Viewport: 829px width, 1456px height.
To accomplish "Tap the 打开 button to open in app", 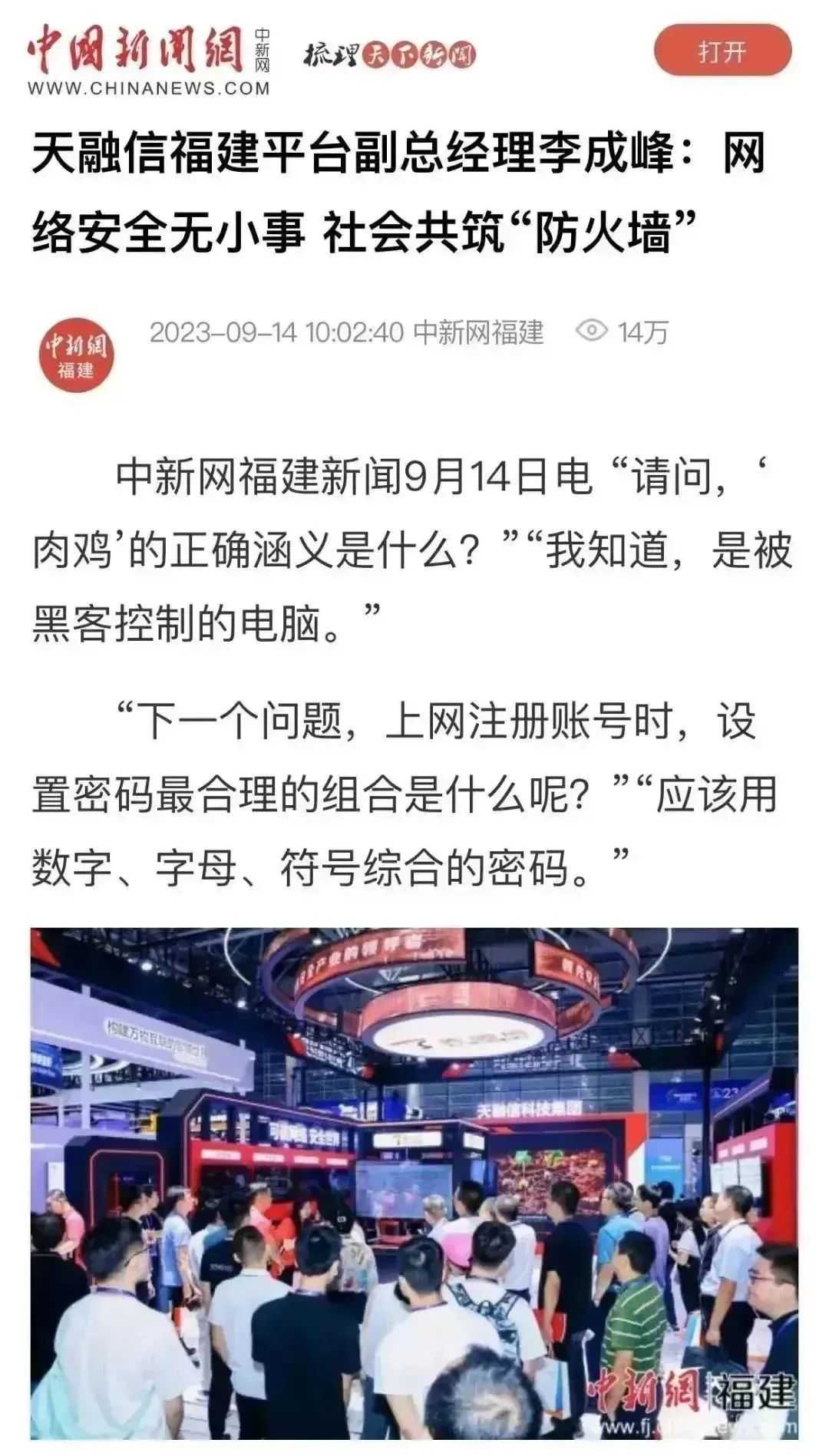I will coord(722,53).
